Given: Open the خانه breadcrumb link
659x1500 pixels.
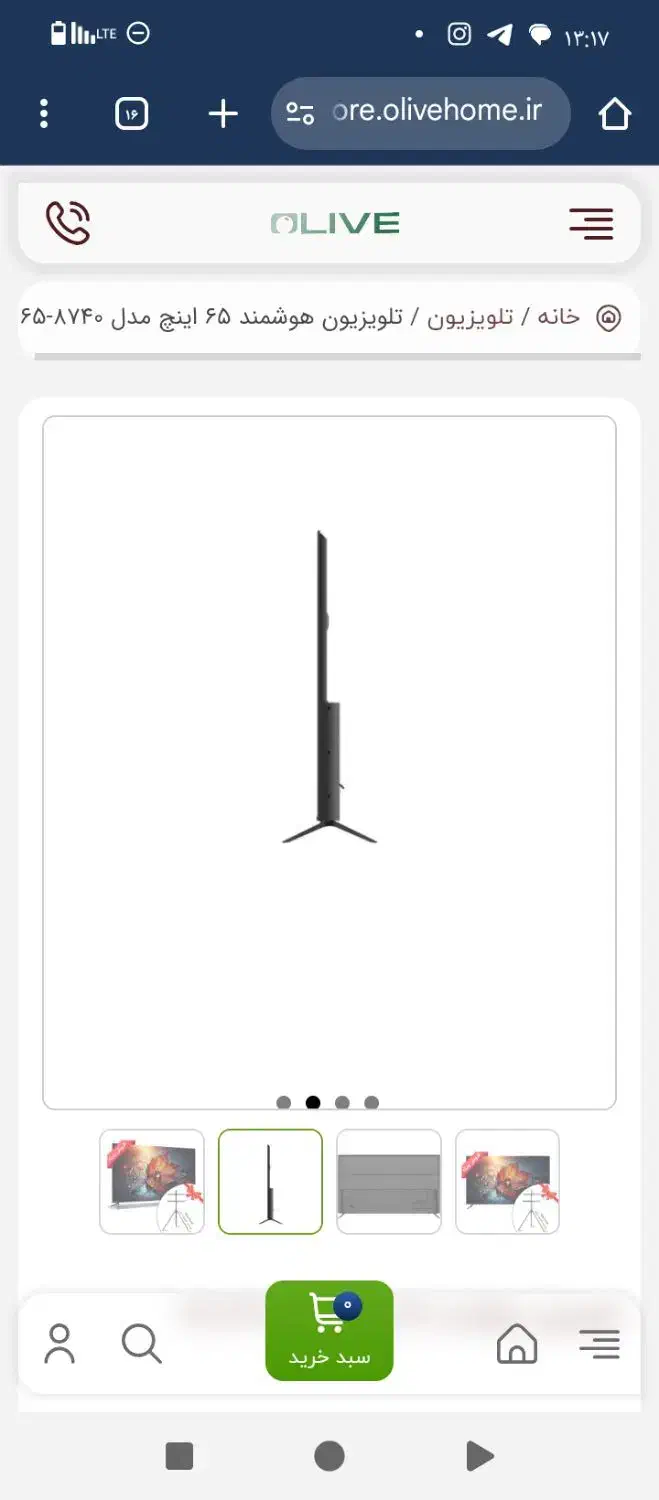Looking at the screenshot, I should tap(558, 318).
